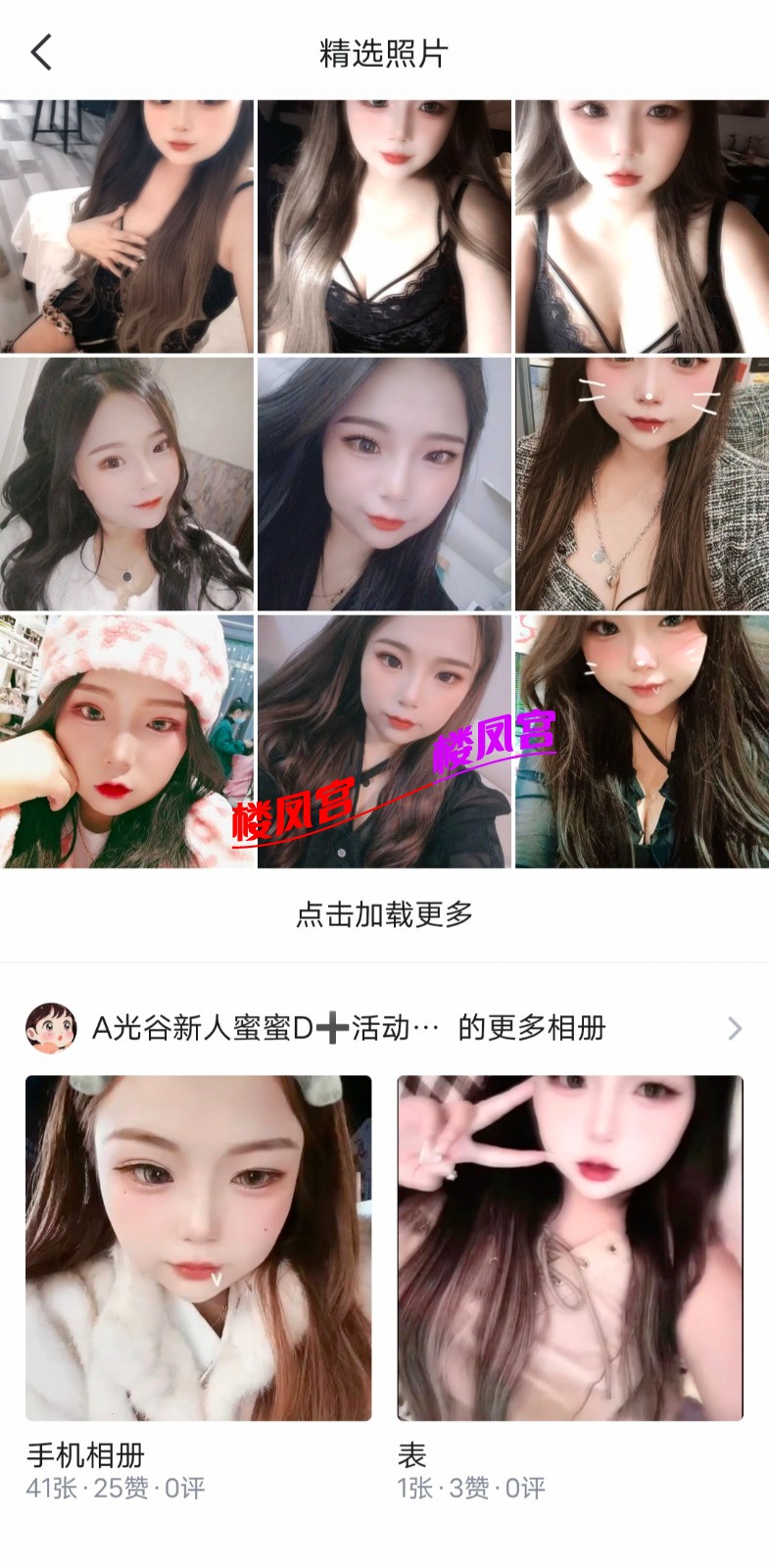Open the 更多相册 chevron row
This screenshot has height=1568, width=769.
(x=735, y=1028)
